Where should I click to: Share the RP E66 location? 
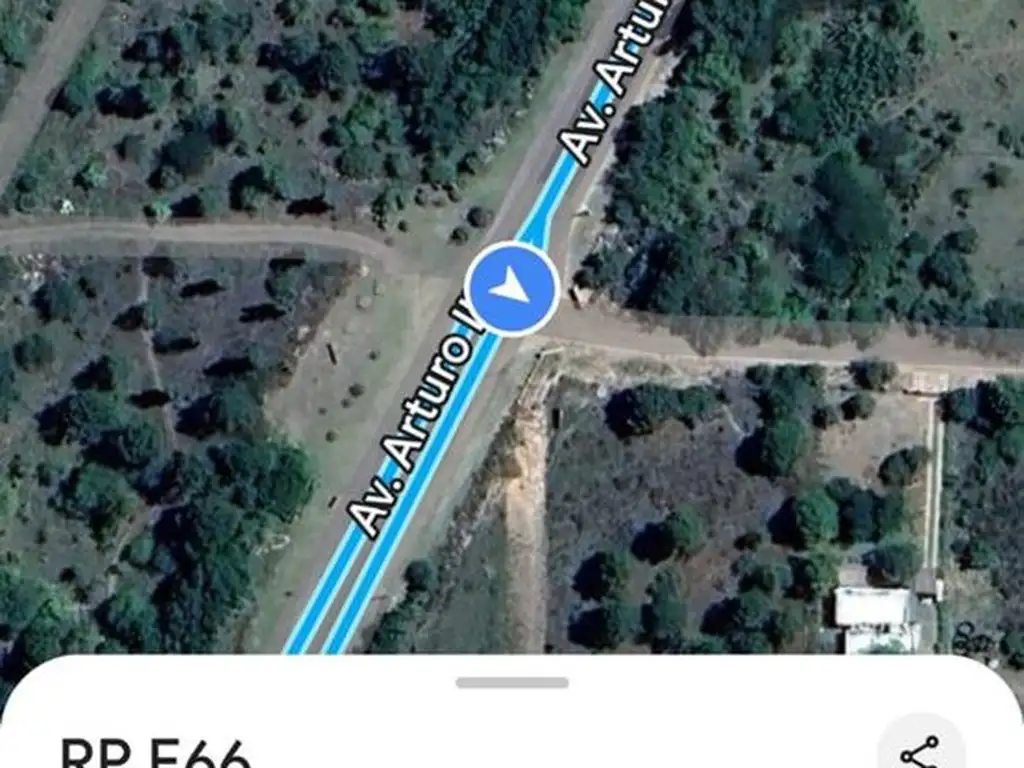[x=920, y=752]
